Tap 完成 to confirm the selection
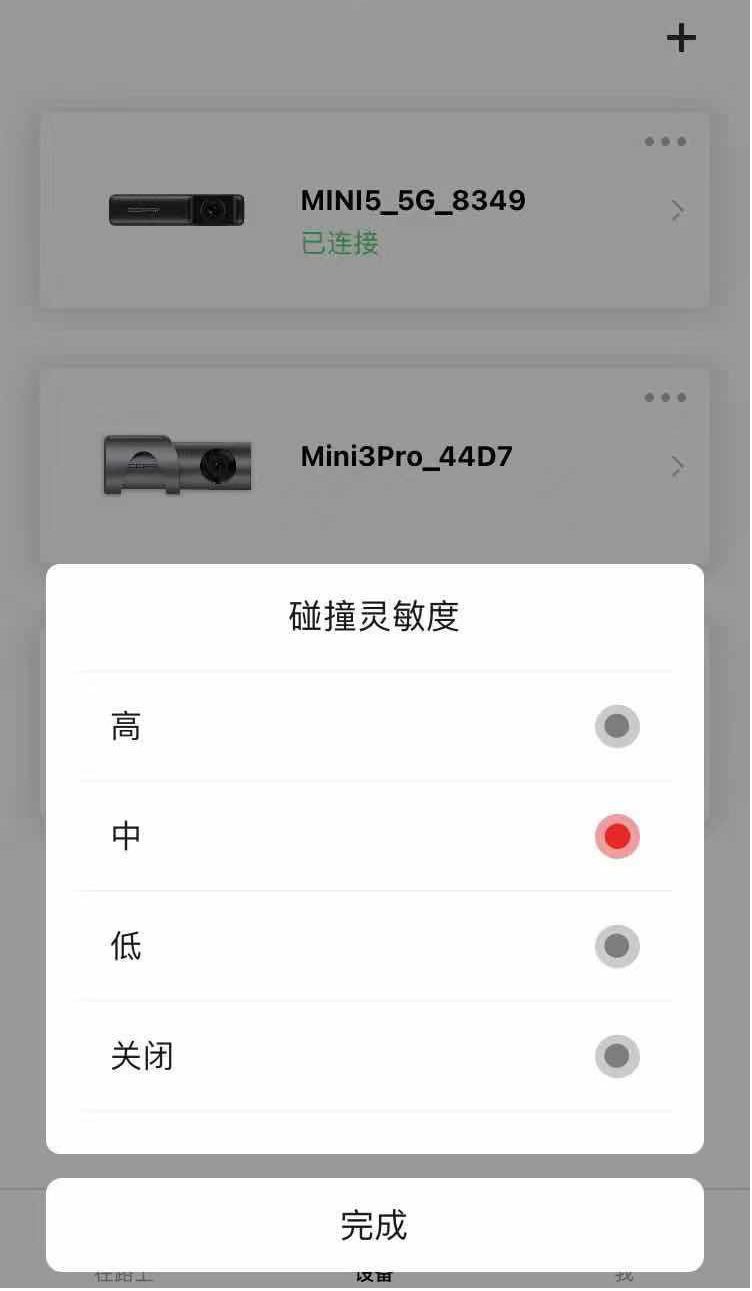Image resolution: width=752 pixels, height=1291 pixels. 375,1225
